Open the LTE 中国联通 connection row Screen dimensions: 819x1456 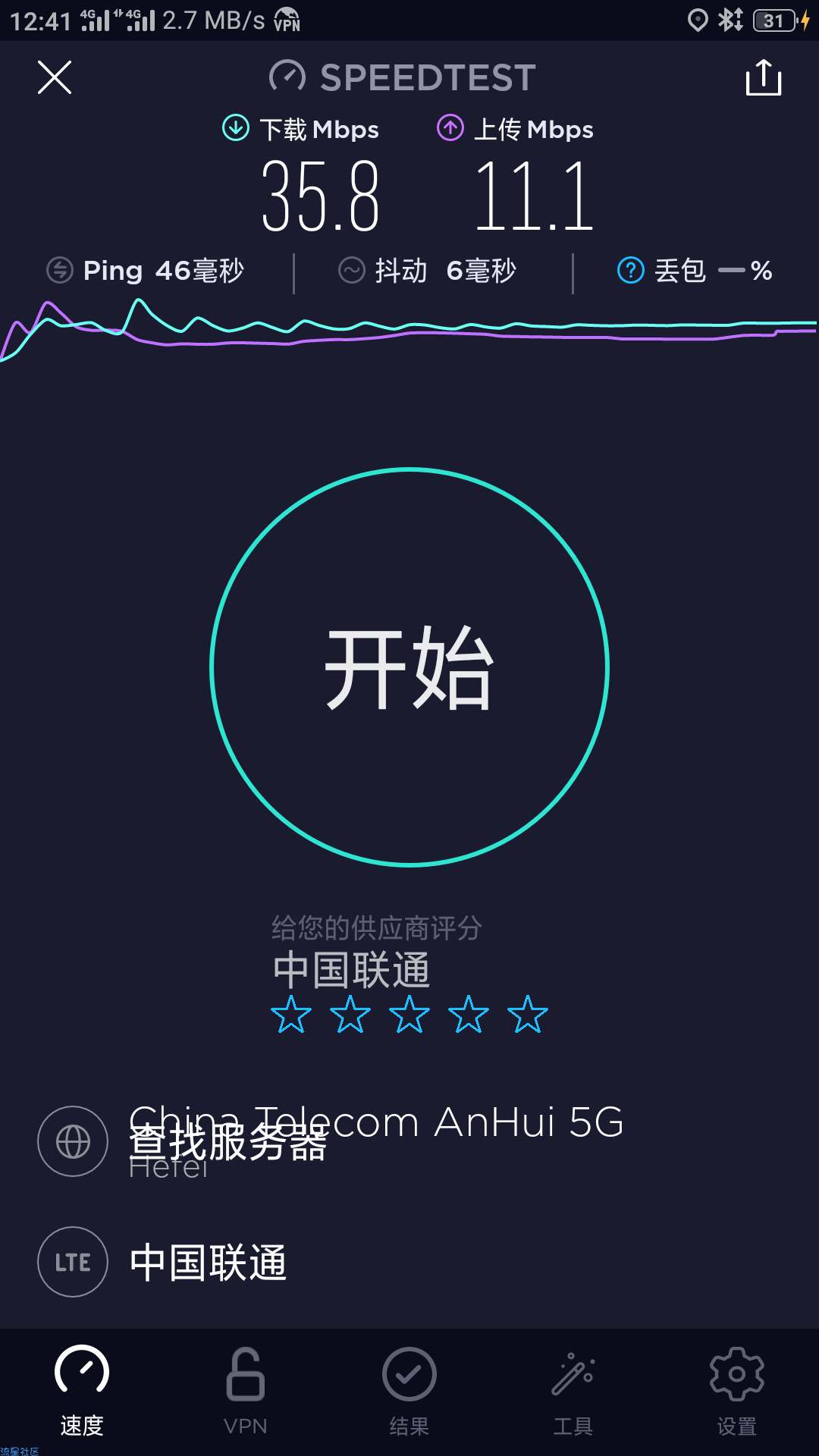click(x=409, y=1262)
